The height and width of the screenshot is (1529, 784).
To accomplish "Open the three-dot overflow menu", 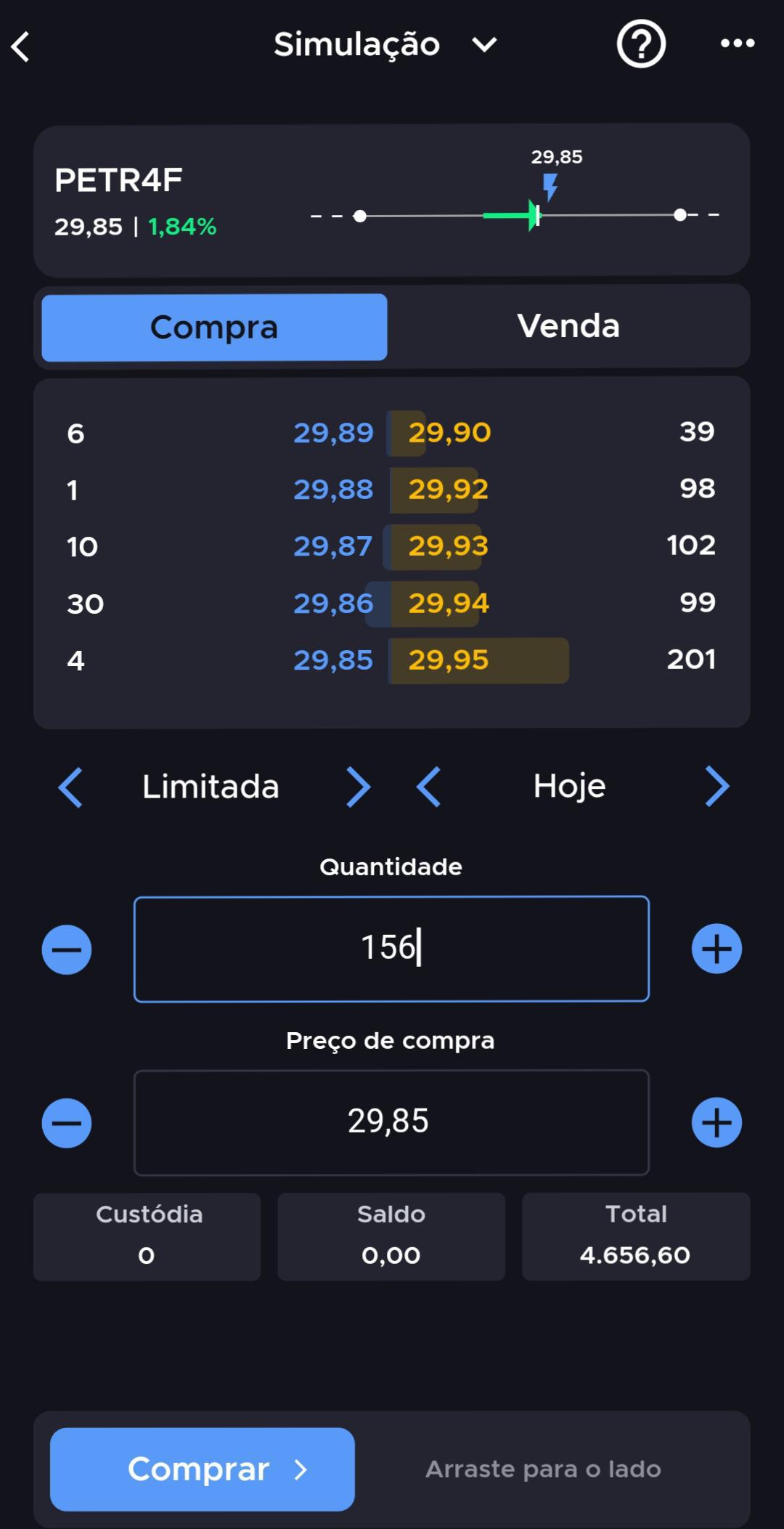I will [x=738, y=44].
